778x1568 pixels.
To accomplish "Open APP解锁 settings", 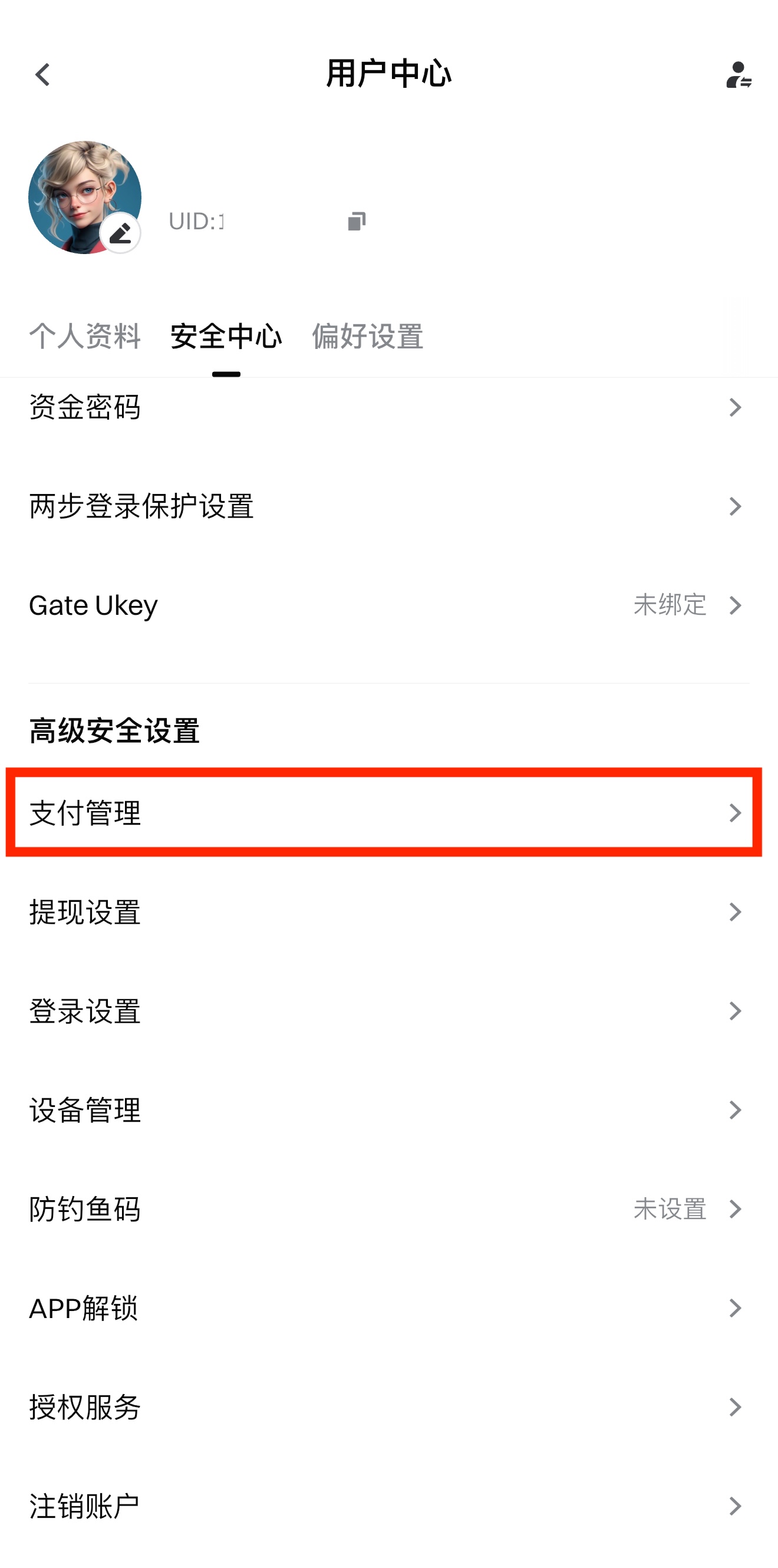I will pyautogui.click(x=388, y=1308).
